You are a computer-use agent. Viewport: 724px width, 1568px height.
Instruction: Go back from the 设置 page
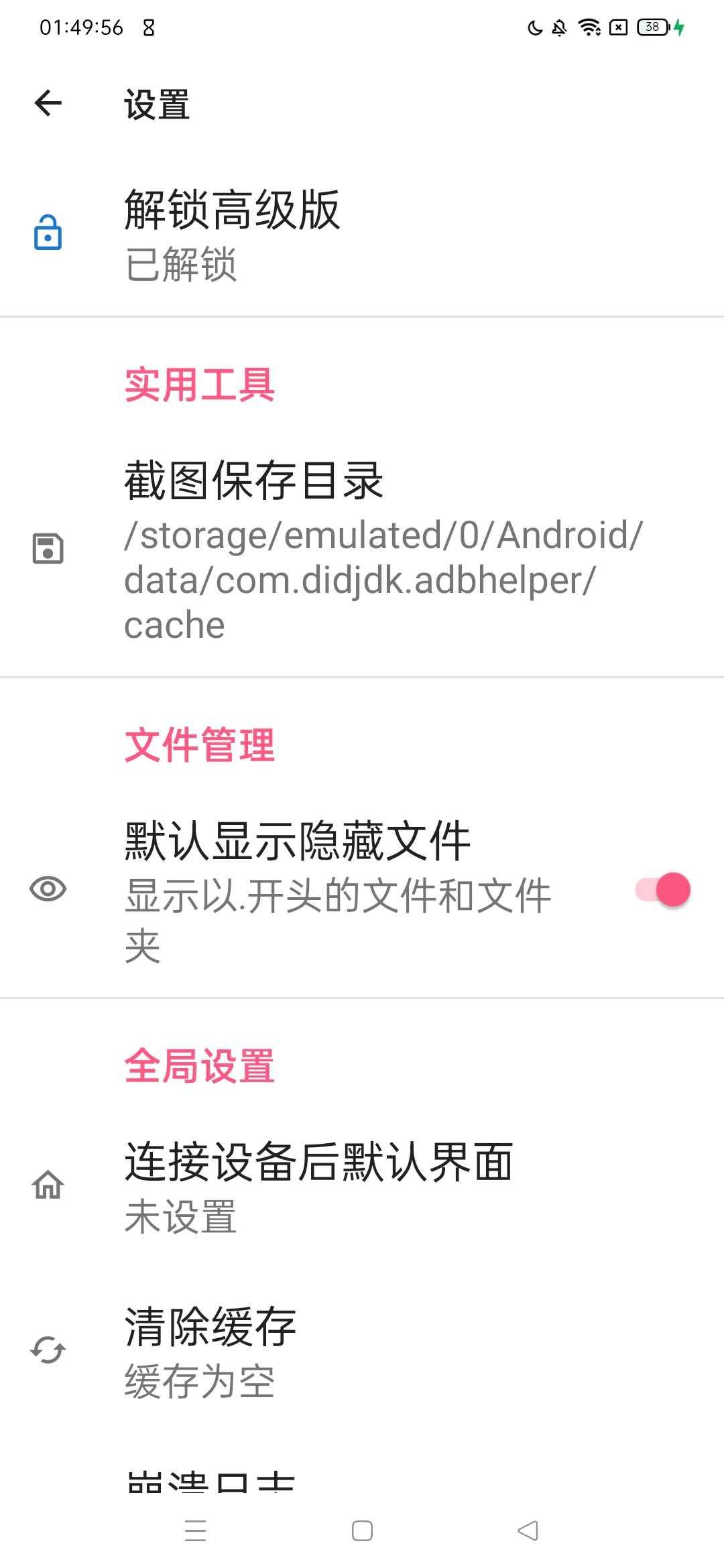pyautogui.click(x=48, y=104)
